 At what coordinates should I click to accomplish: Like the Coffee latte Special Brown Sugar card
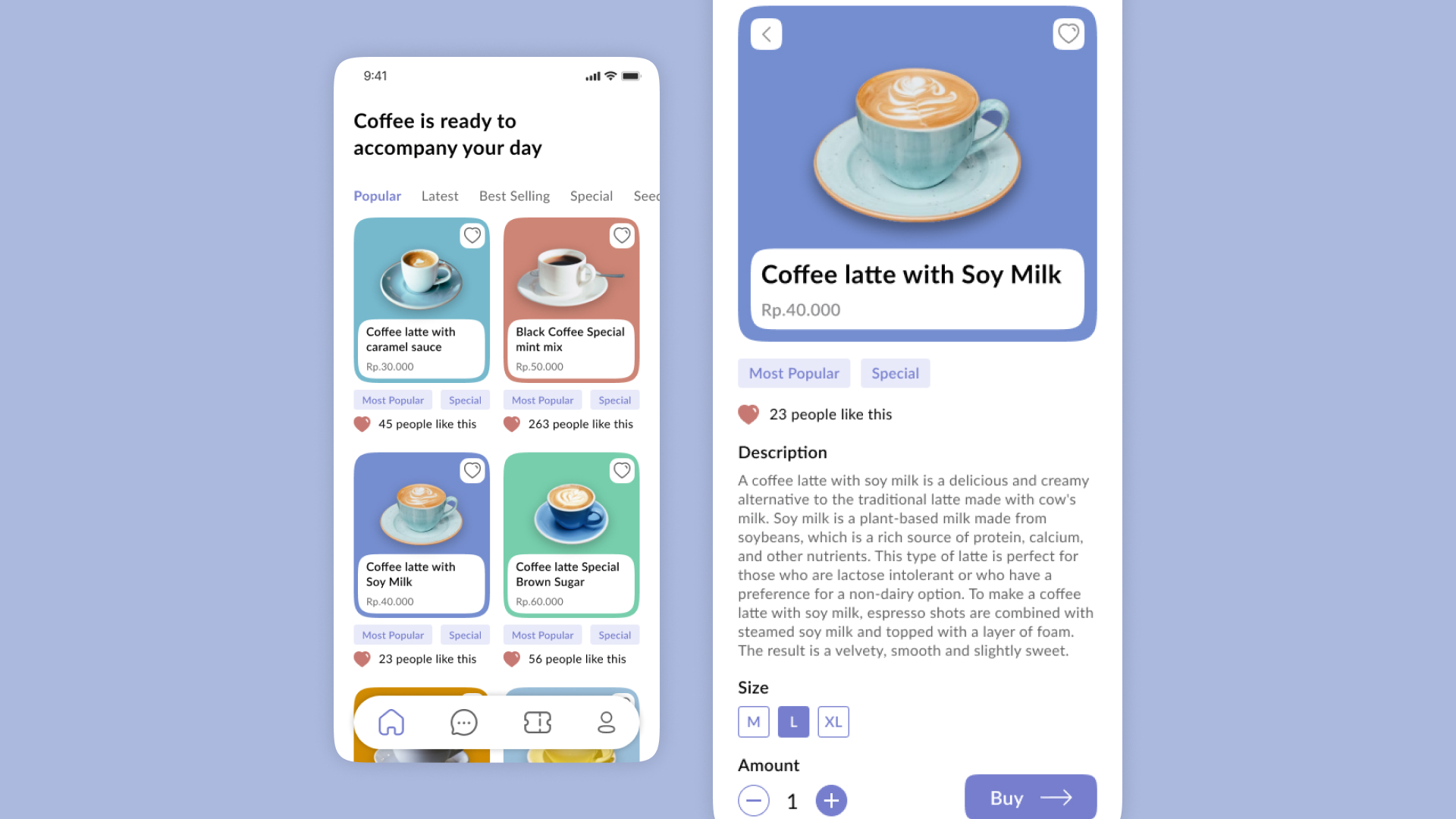622,471
